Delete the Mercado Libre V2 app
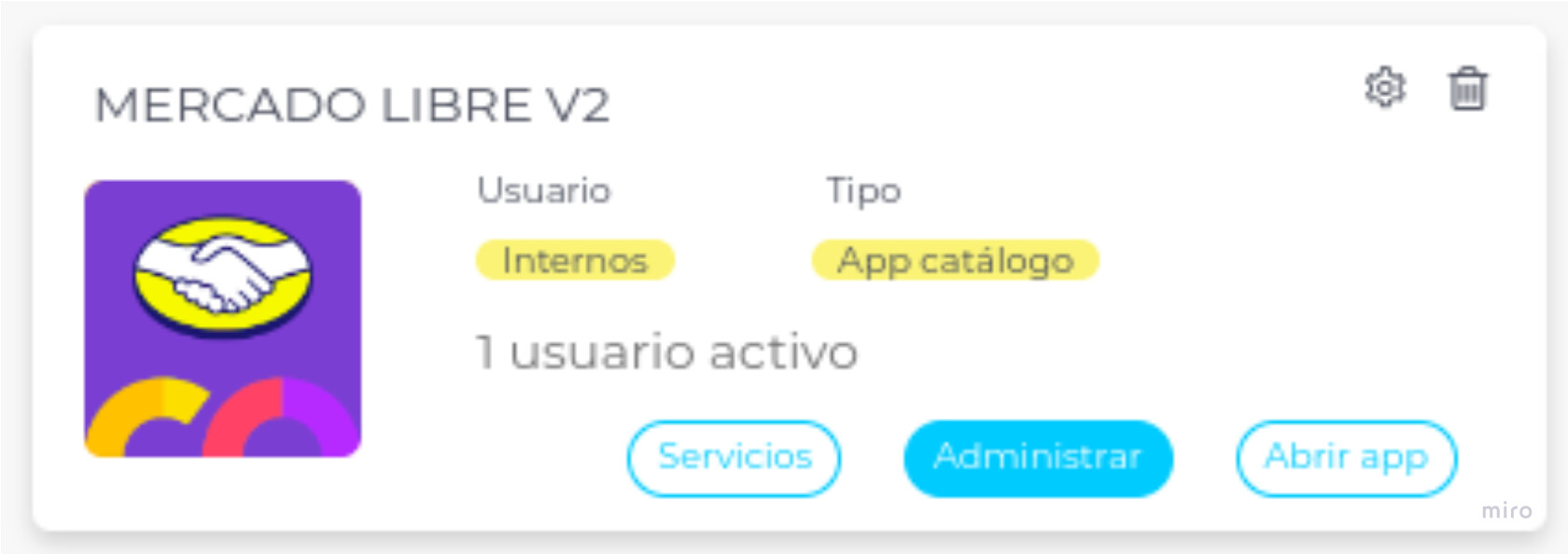The image size is (1568, 554). coord(1467,90)
